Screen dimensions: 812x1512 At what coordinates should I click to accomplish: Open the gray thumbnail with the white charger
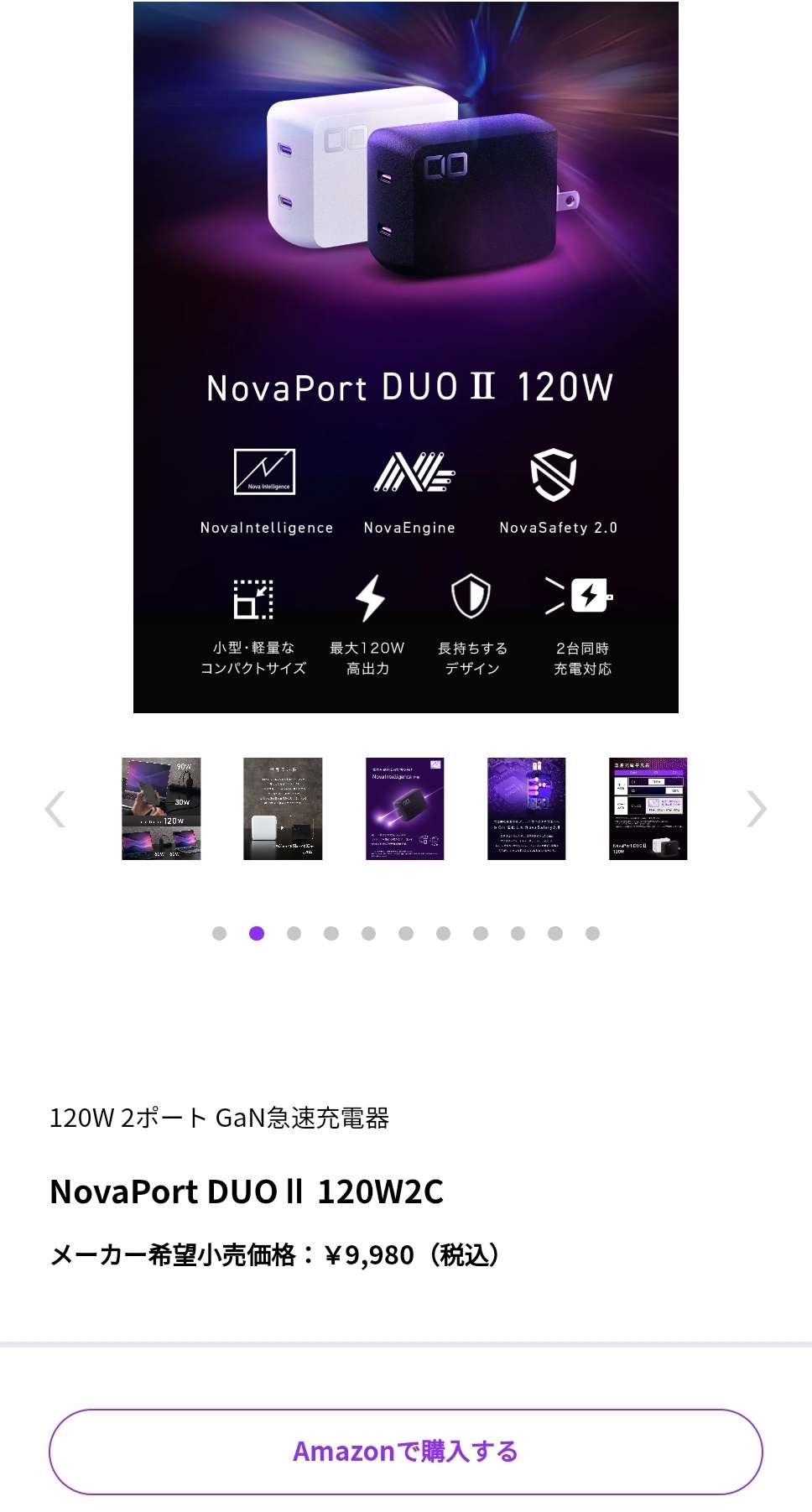pyautogui.click(x=283, y=809)
